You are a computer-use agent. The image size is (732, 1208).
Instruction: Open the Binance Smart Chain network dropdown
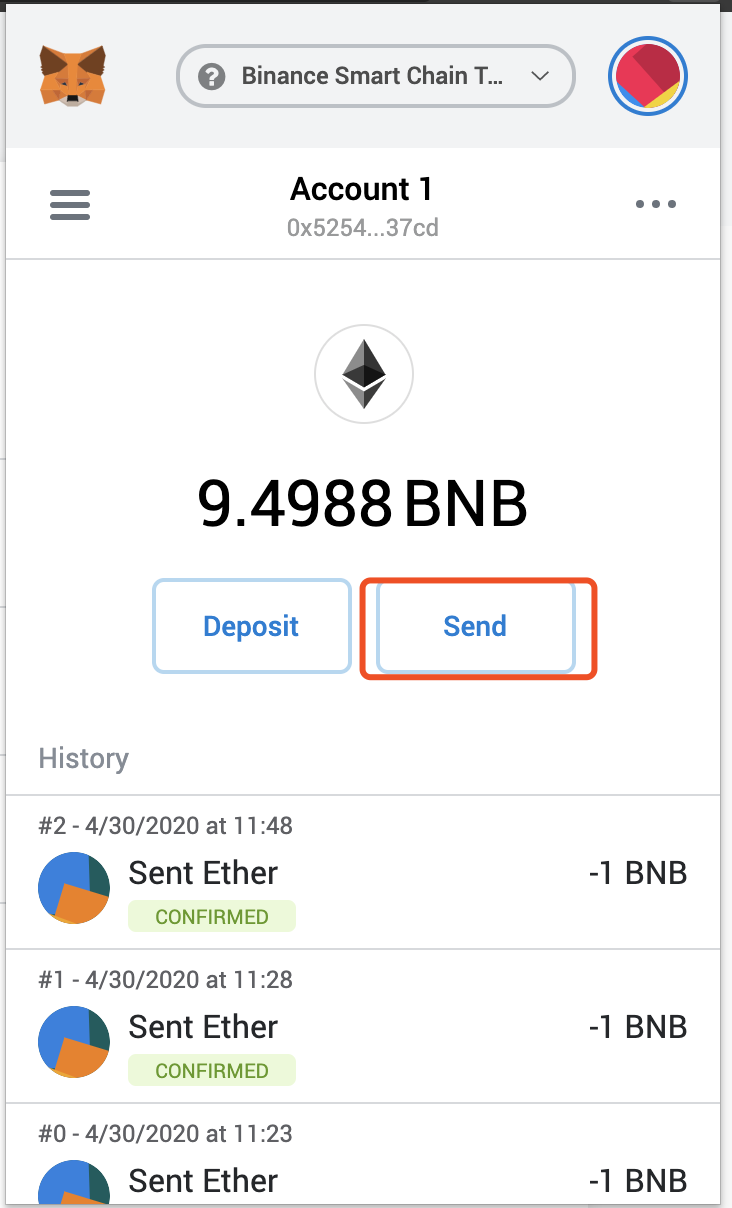(375, 76)
